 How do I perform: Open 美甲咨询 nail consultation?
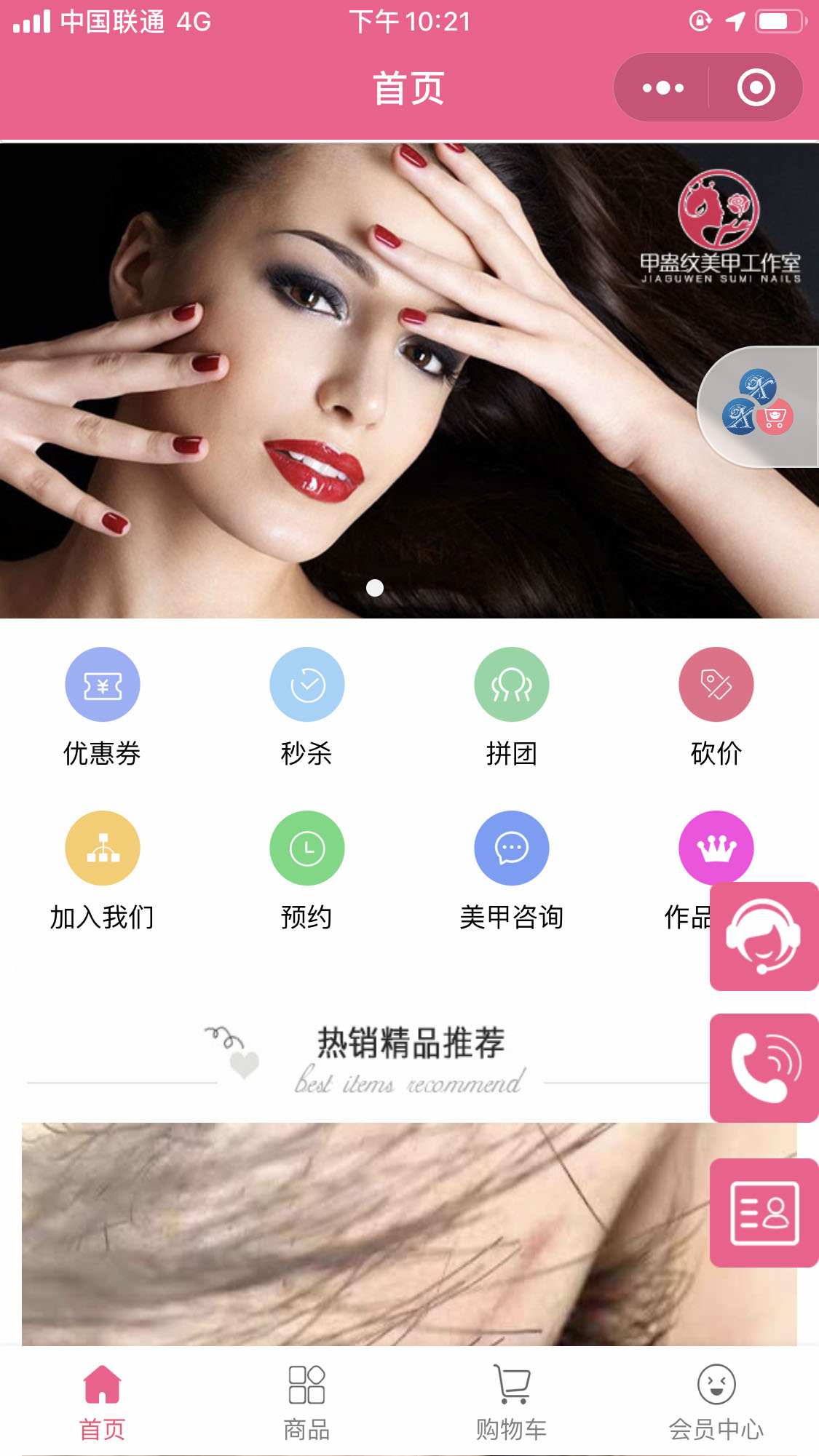tap(511, 848)
